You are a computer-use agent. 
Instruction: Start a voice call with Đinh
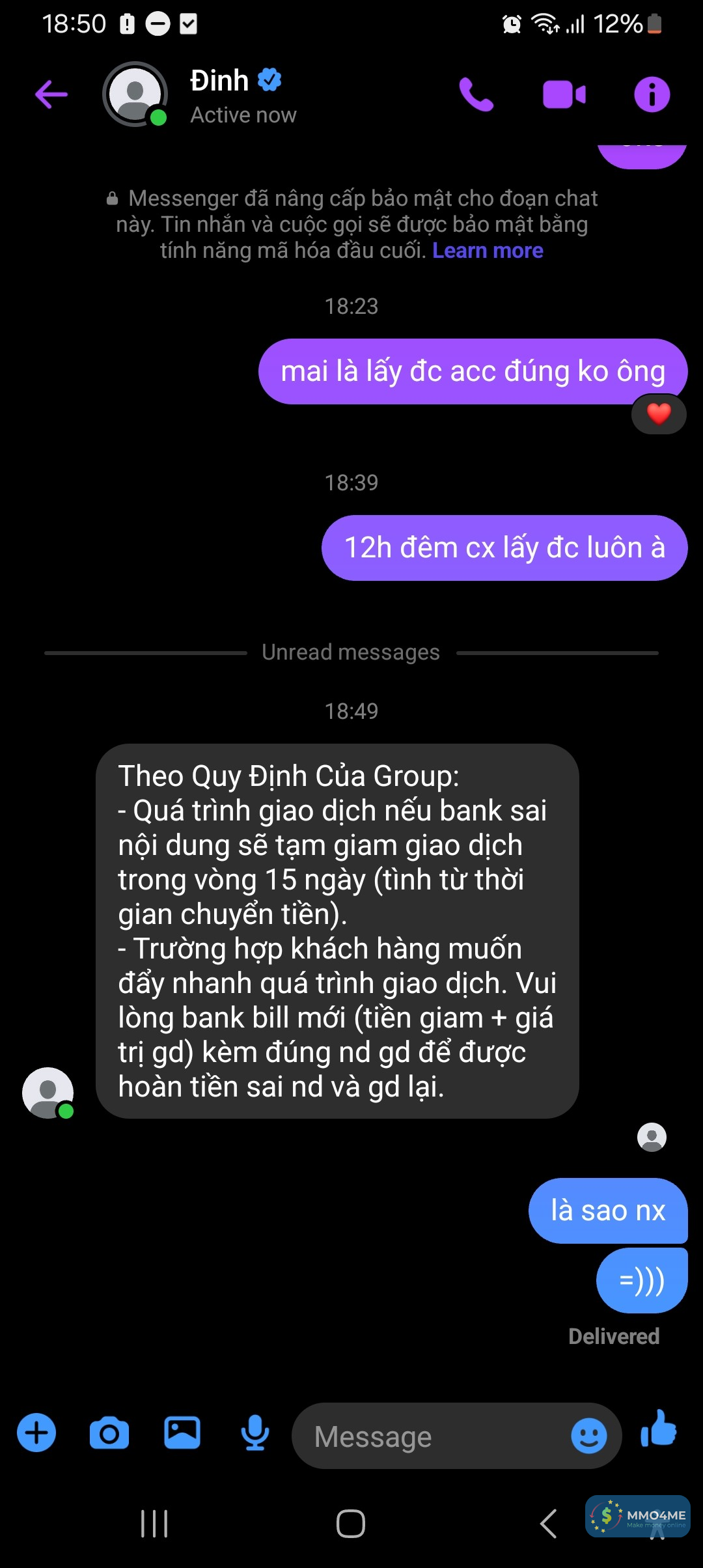pyautogui.click(x=476, y=94)
